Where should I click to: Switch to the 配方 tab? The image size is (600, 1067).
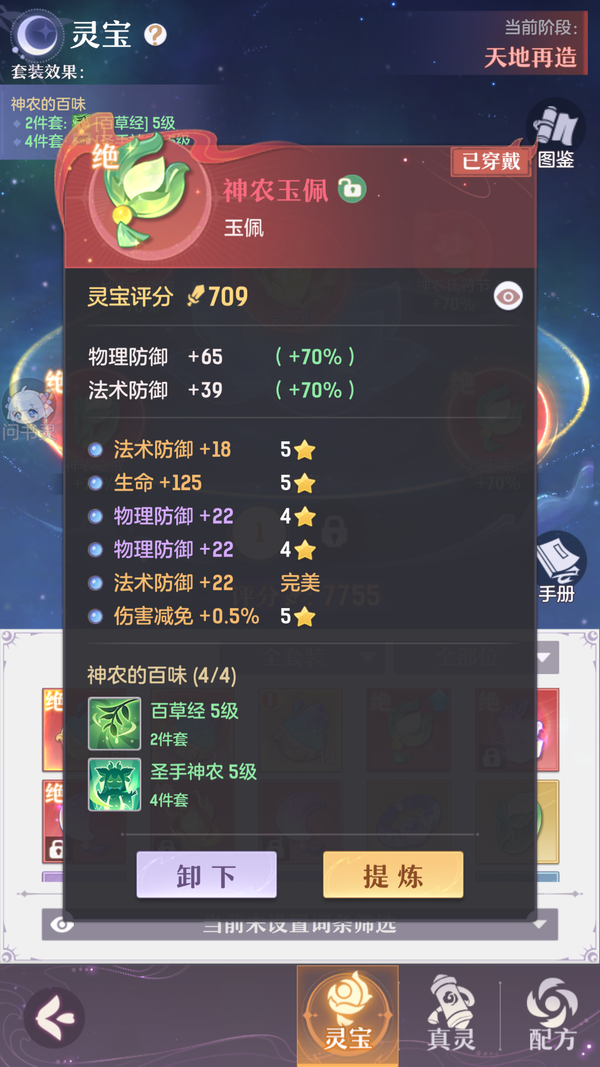552,1012
